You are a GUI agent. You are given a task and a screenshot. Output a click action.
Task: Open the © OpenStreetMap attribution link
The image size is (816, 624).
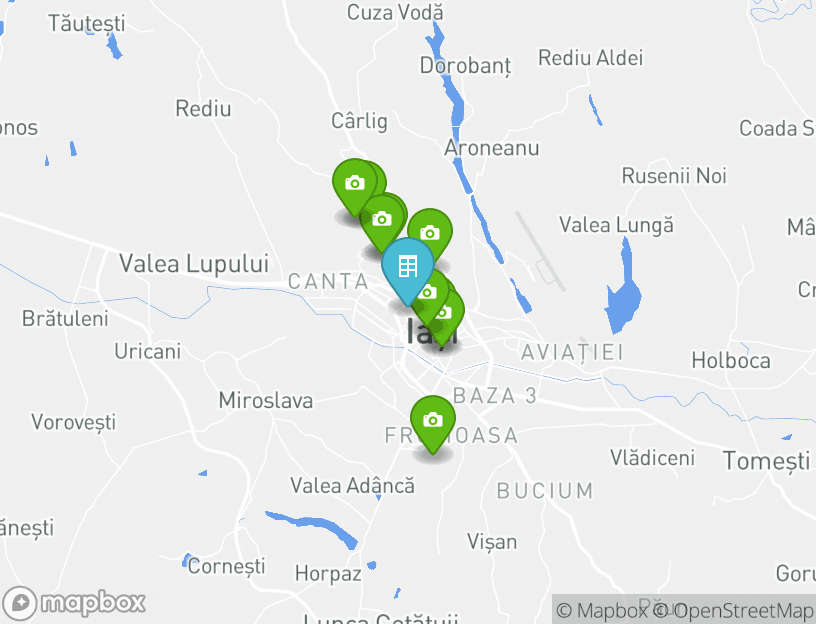point(734,610)
